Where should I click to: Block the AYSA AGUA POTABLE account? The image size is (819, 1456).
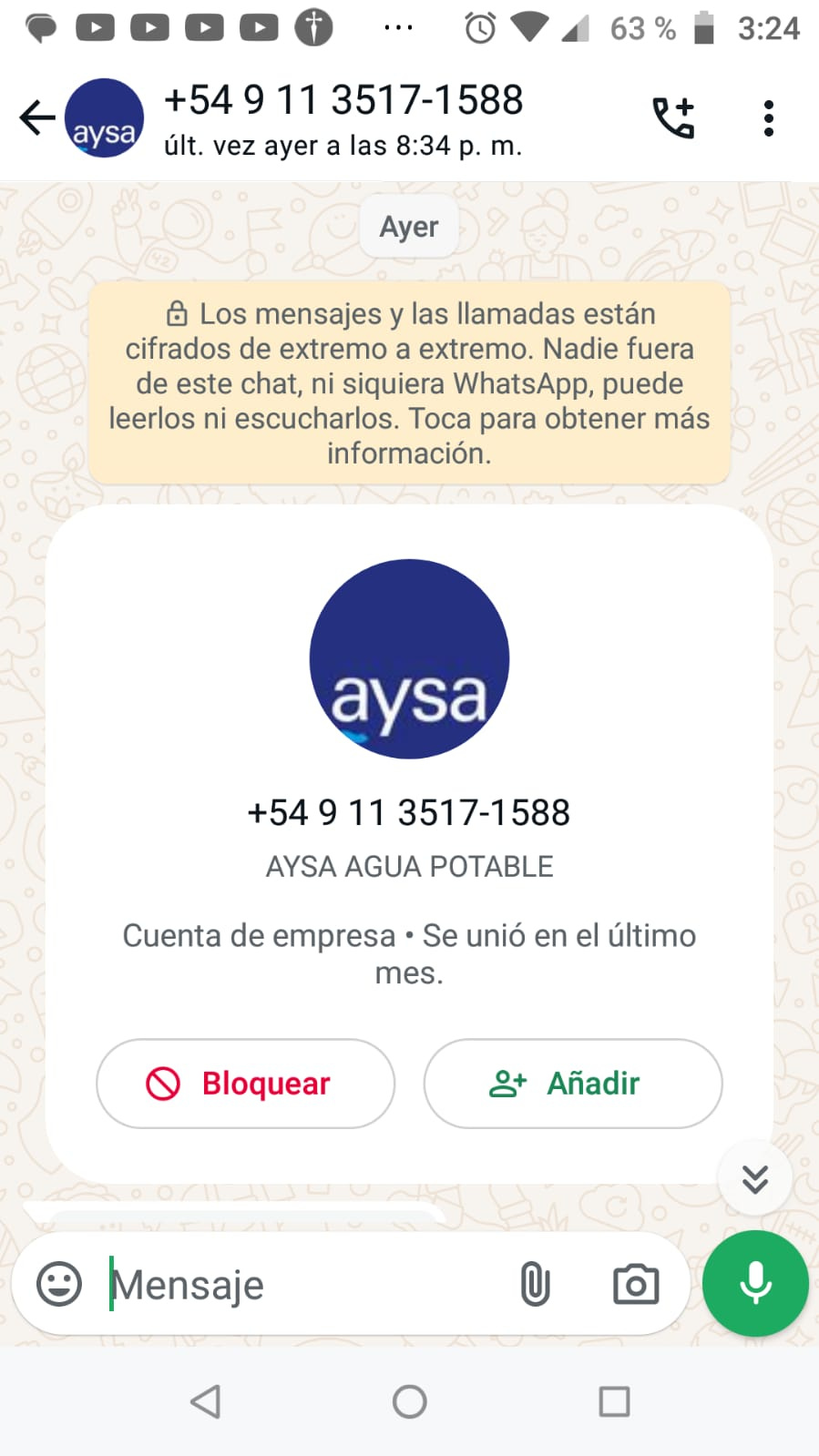pyautogui.click(x=245, y=1084)
